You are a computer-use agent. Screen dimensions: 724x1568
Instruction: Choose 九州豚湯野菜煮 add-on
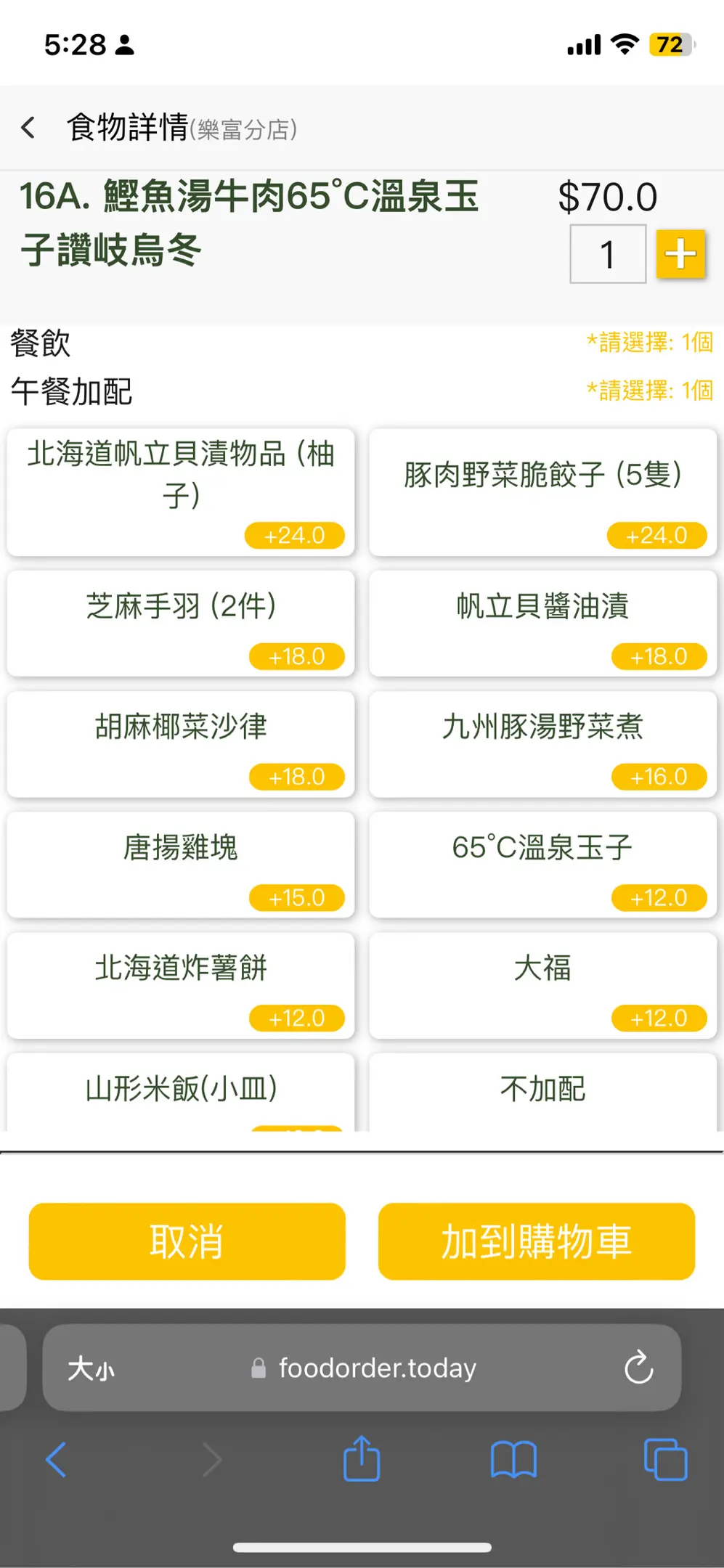point(542,743)
